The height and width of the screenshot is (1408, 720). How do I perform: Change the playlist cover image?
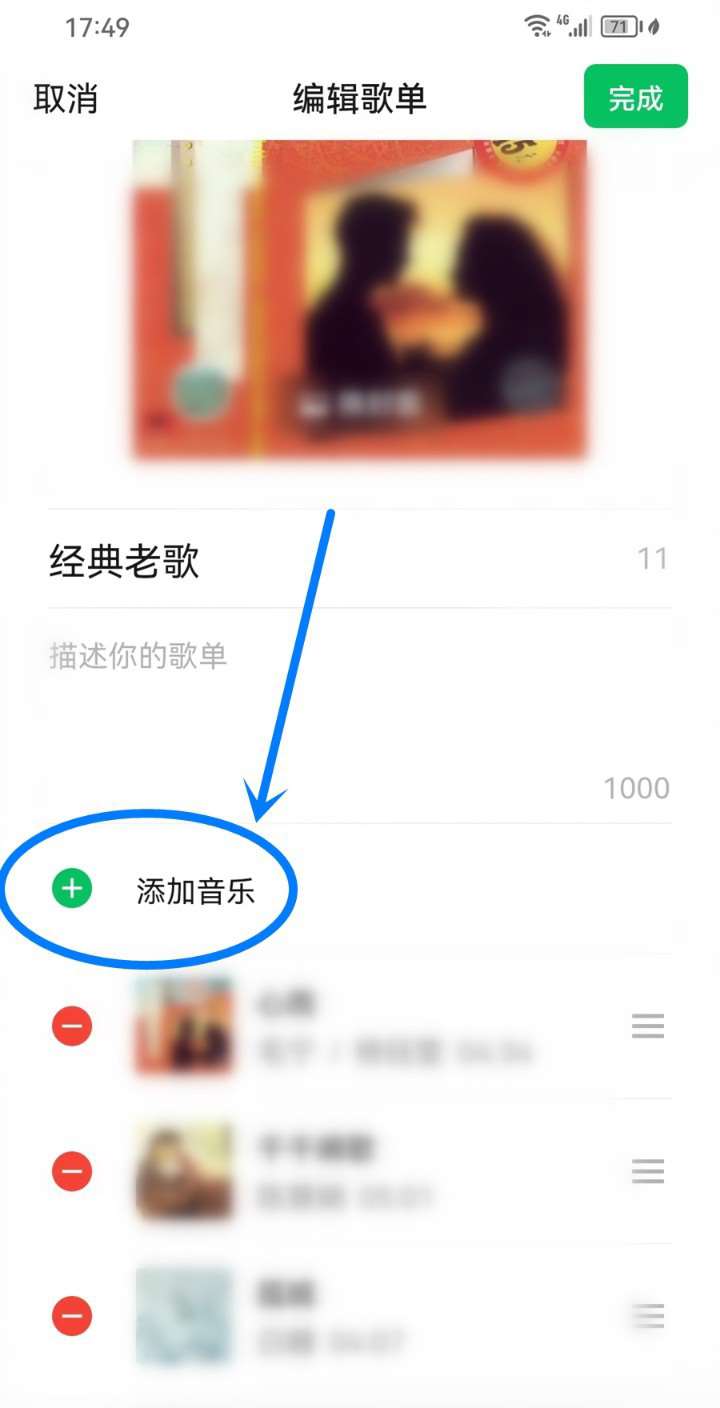[x=360, y=300]
